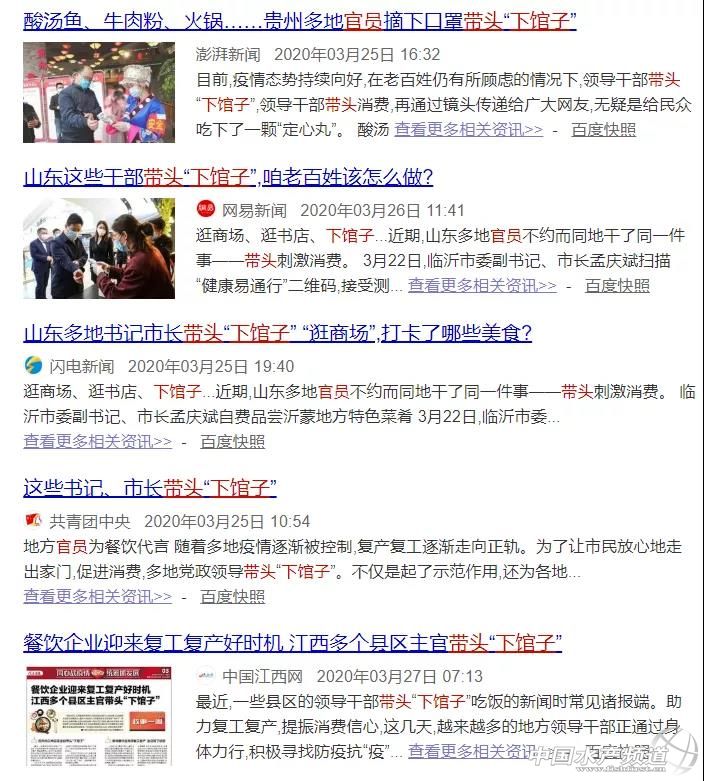The height and width of the screenshot is (781, 704).
Task: Open 百度快照 for the 网易新闻 result
Action: point(617,285)
